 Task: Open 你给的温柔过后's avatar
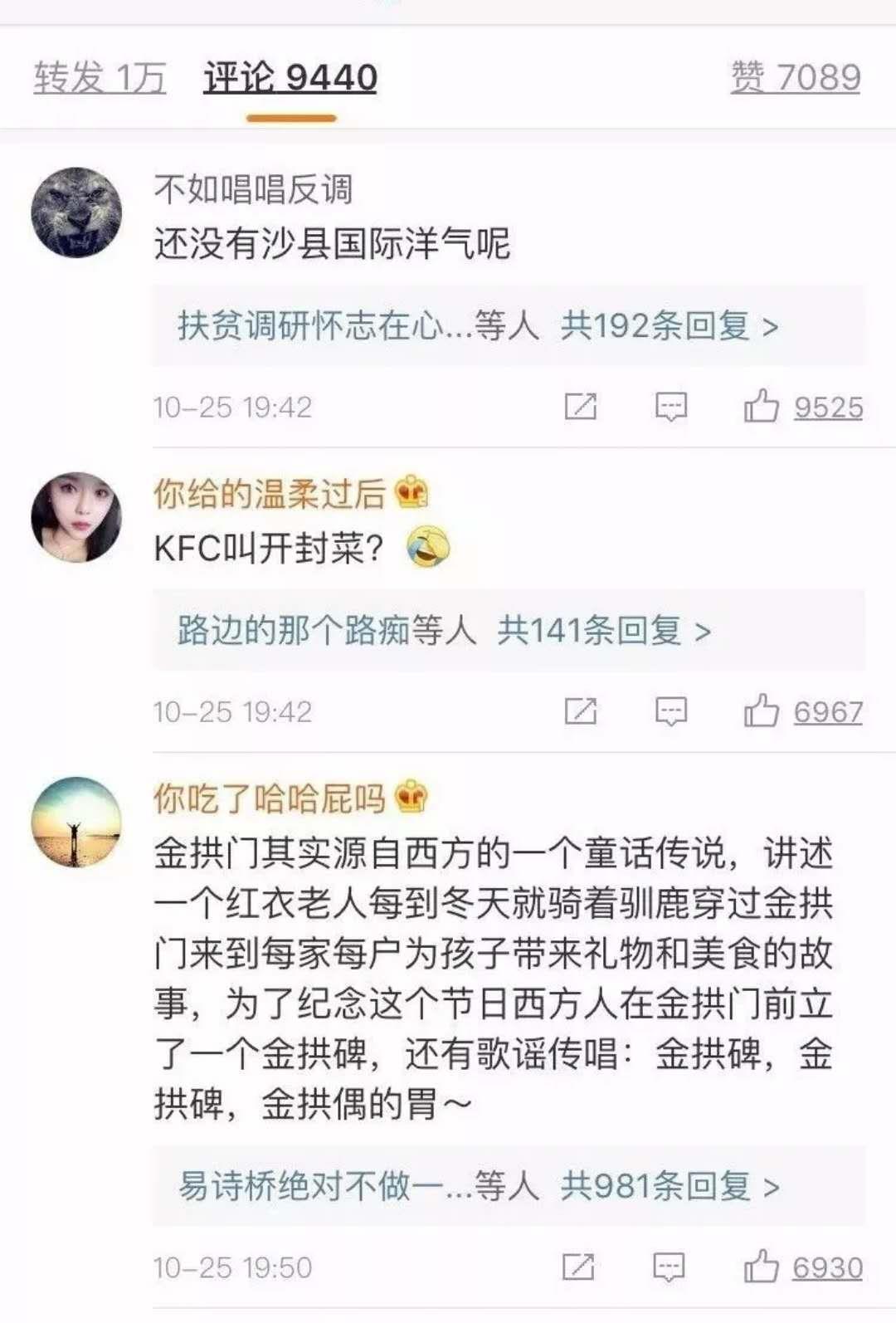(x=76, y=517)
